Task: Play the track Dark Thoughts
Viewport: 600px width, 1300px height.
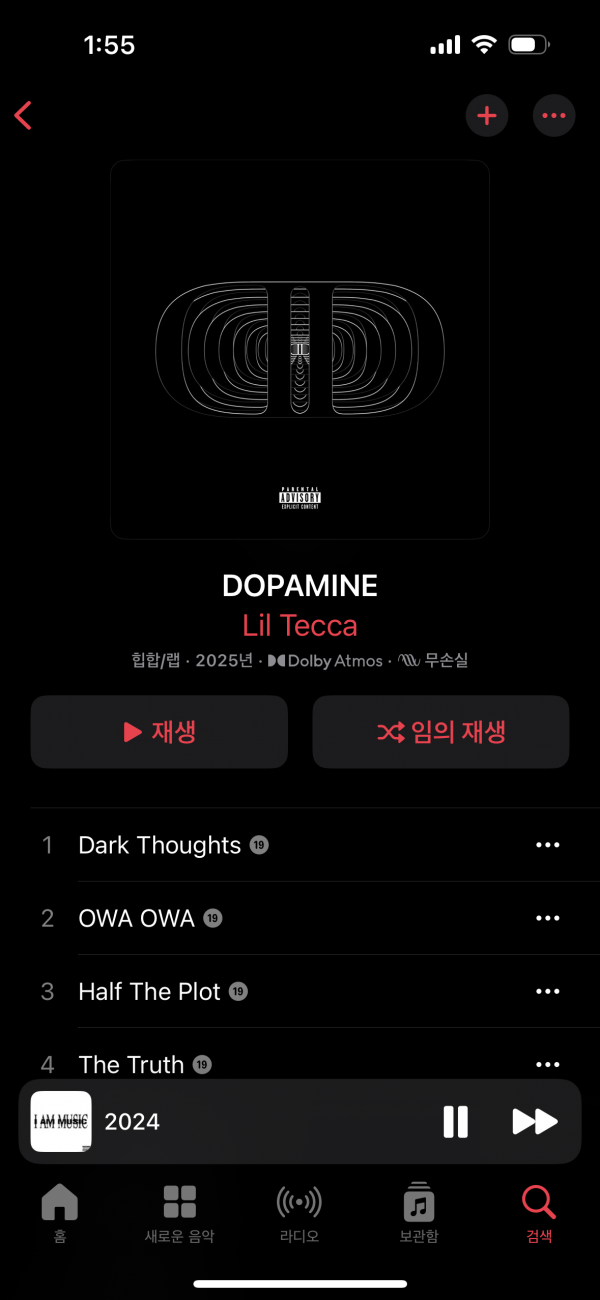Action: point(160,845)
